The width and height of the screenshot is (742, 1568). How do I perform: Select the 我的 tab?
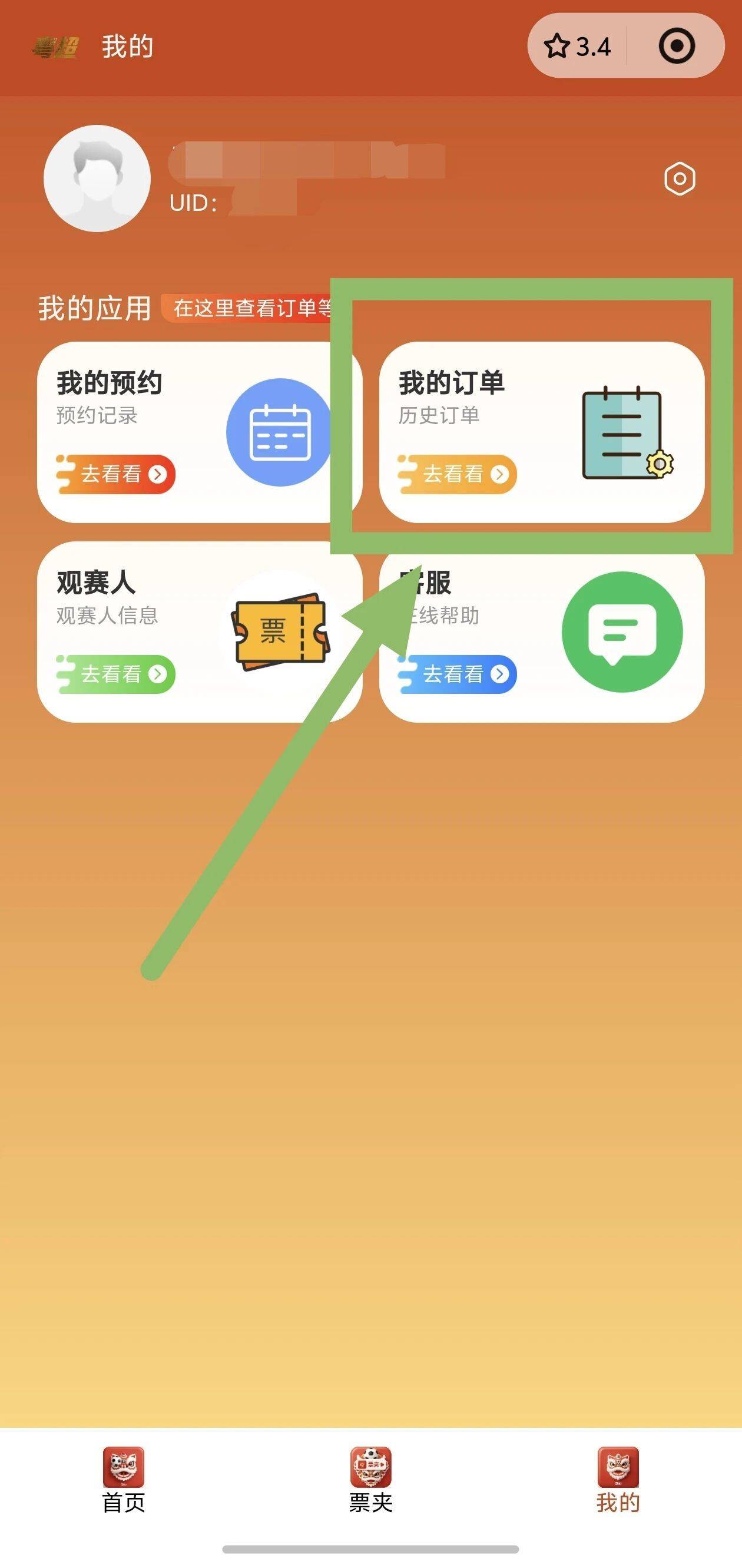pos(618,1480)
